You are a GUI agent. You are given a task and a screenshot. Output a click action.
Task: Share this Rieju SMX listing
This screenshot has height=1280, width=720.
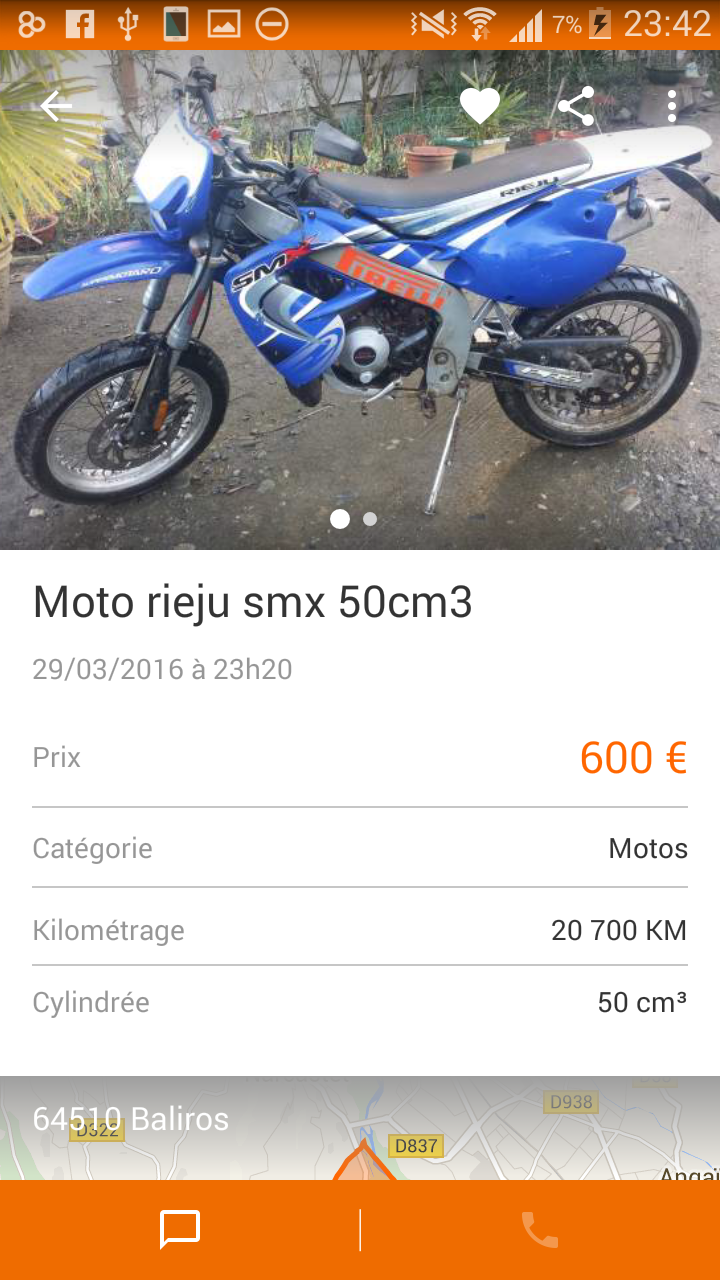click(x=576, y=106)
